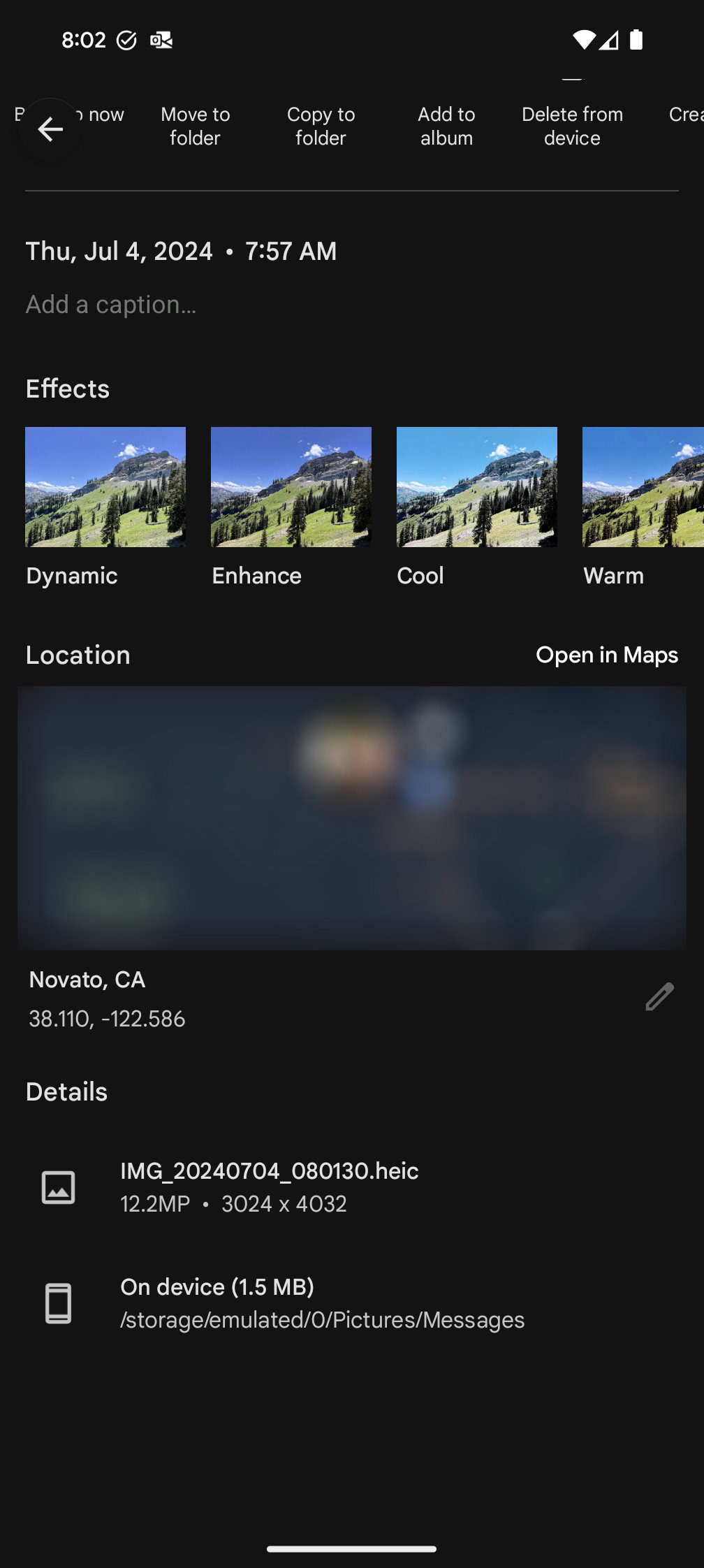The height and width of the screenshot is (1568, 704).
Task: Choose Copy to folder
Action: pyautogui.click(x=321, y=126)
